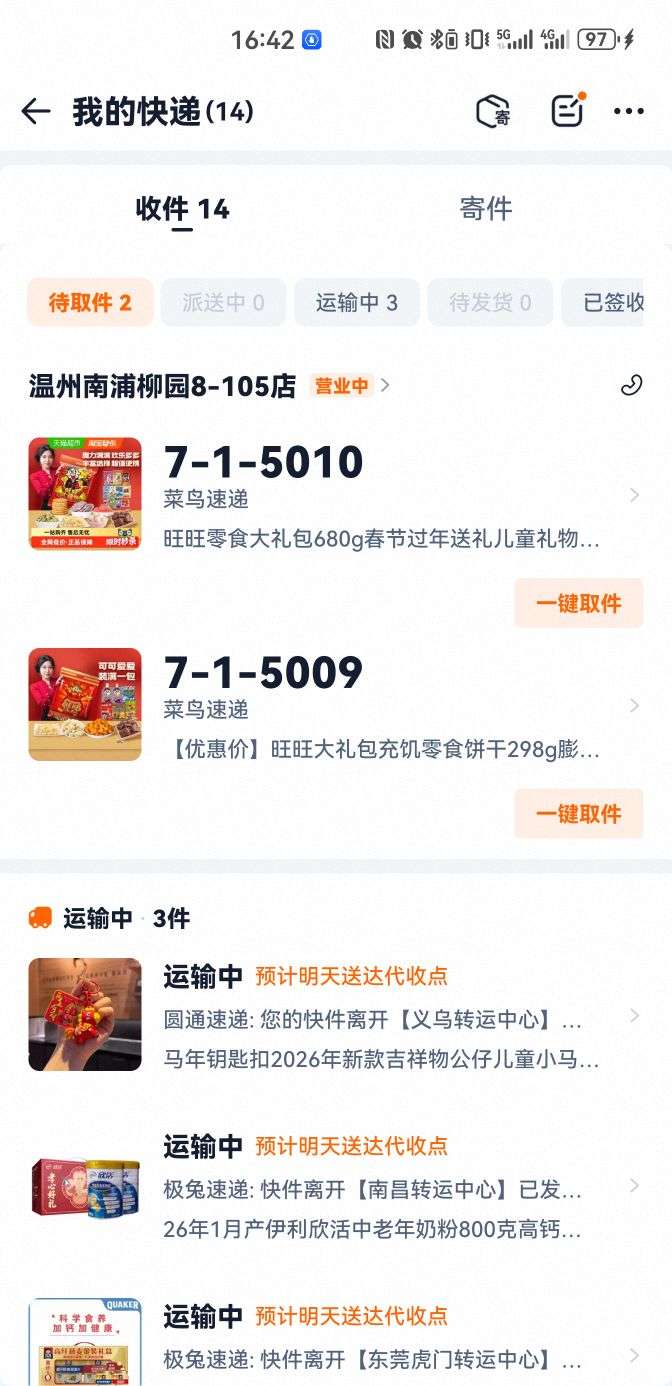Open the 圆通速递 马年钥匙扣 shipment

[x=380, y=1016]
